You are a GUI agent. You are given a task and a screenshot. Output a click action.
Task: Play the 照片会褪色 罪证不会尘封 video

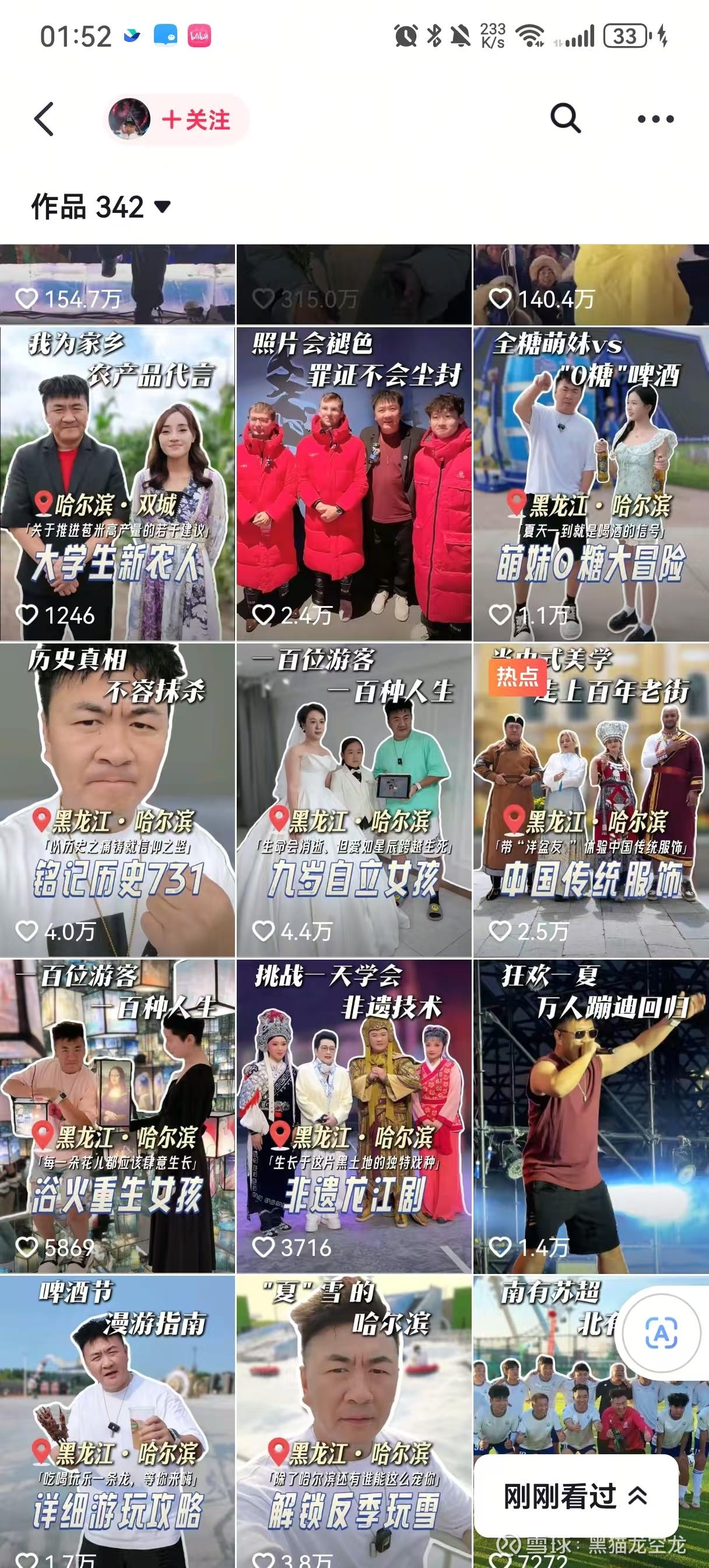pyautogui.click(x=353, y=484)
